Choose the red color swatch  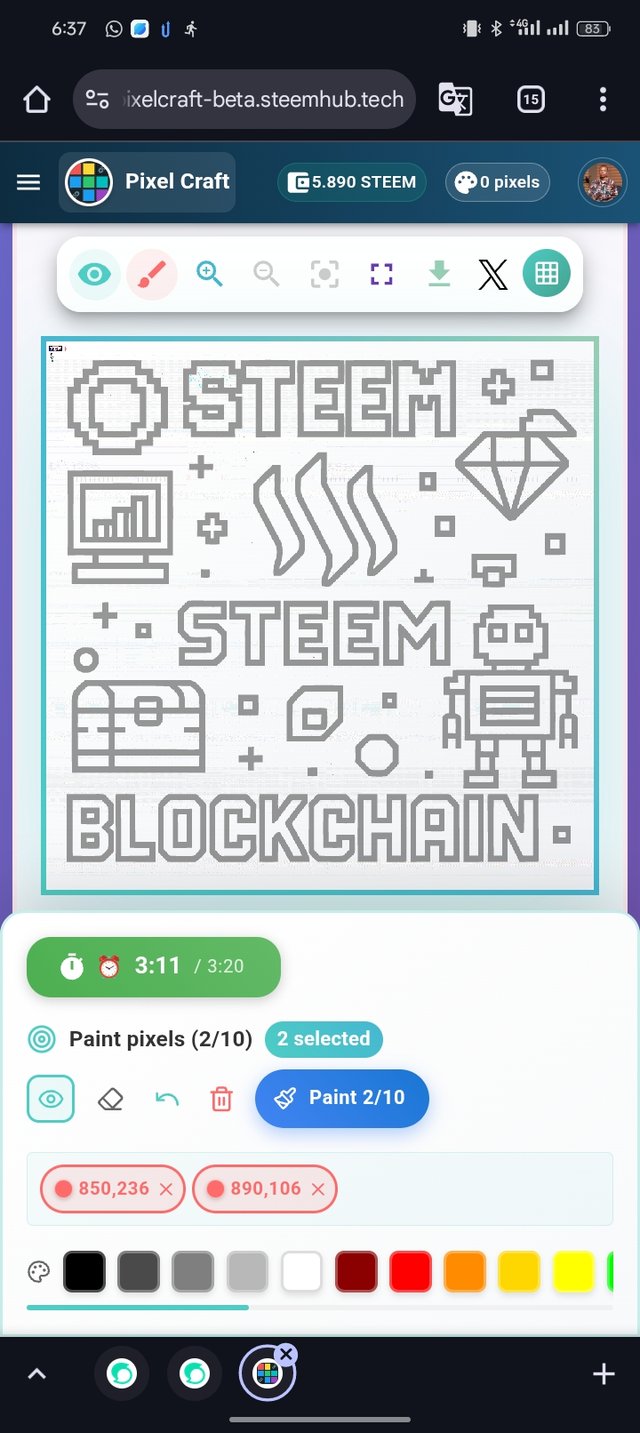click(410, 1272)
